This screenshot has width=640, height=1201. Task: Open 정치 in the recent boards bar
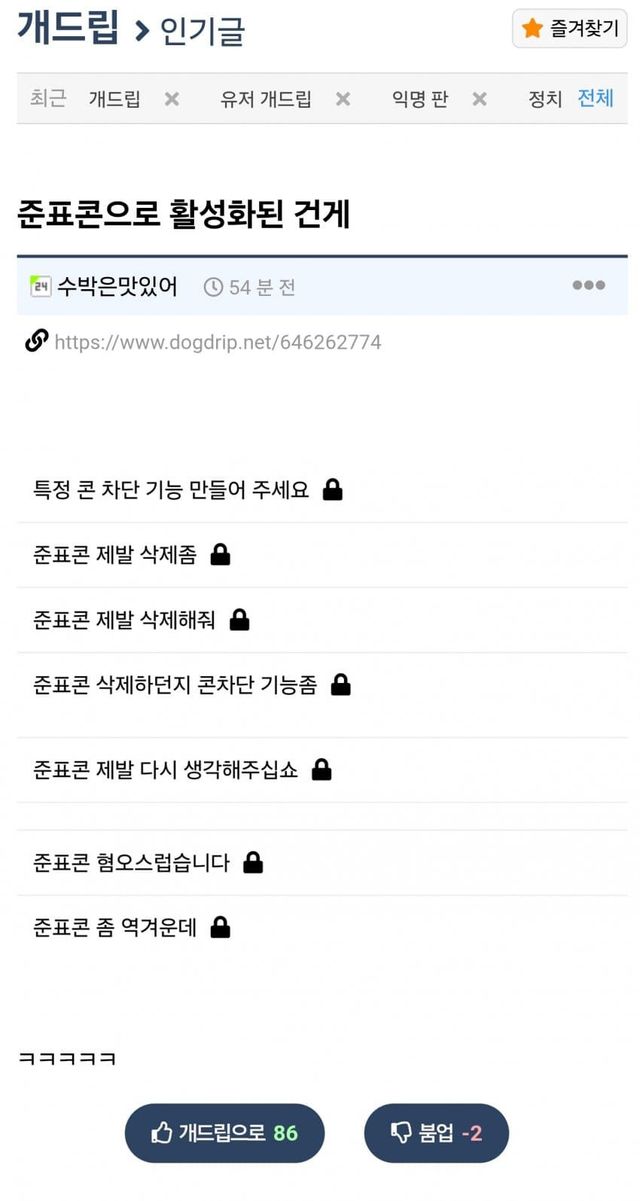(x=546, y=99)
